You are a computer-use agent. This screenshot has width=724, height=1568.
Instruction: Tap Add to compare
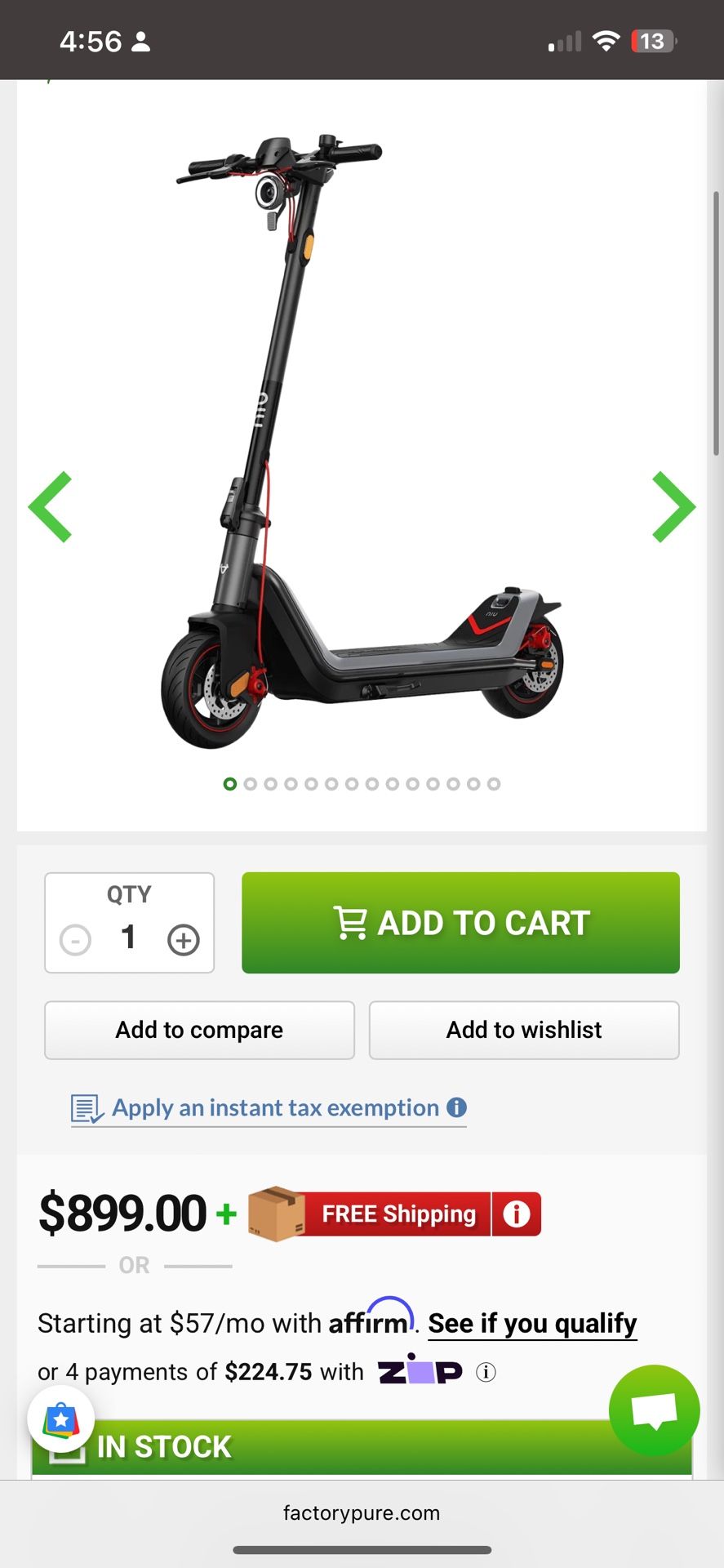[x=199, y=1030]
